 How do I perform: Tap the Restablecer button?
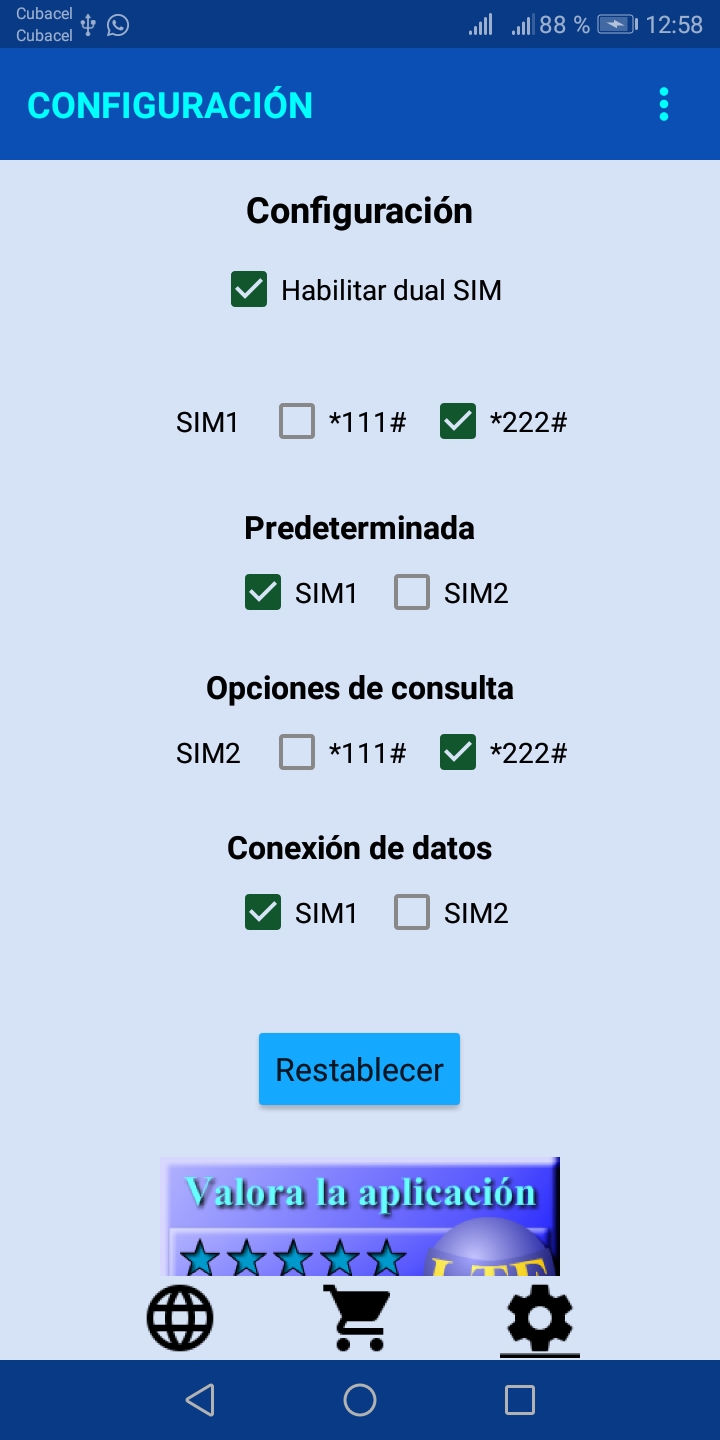(x=359, y=1069)
